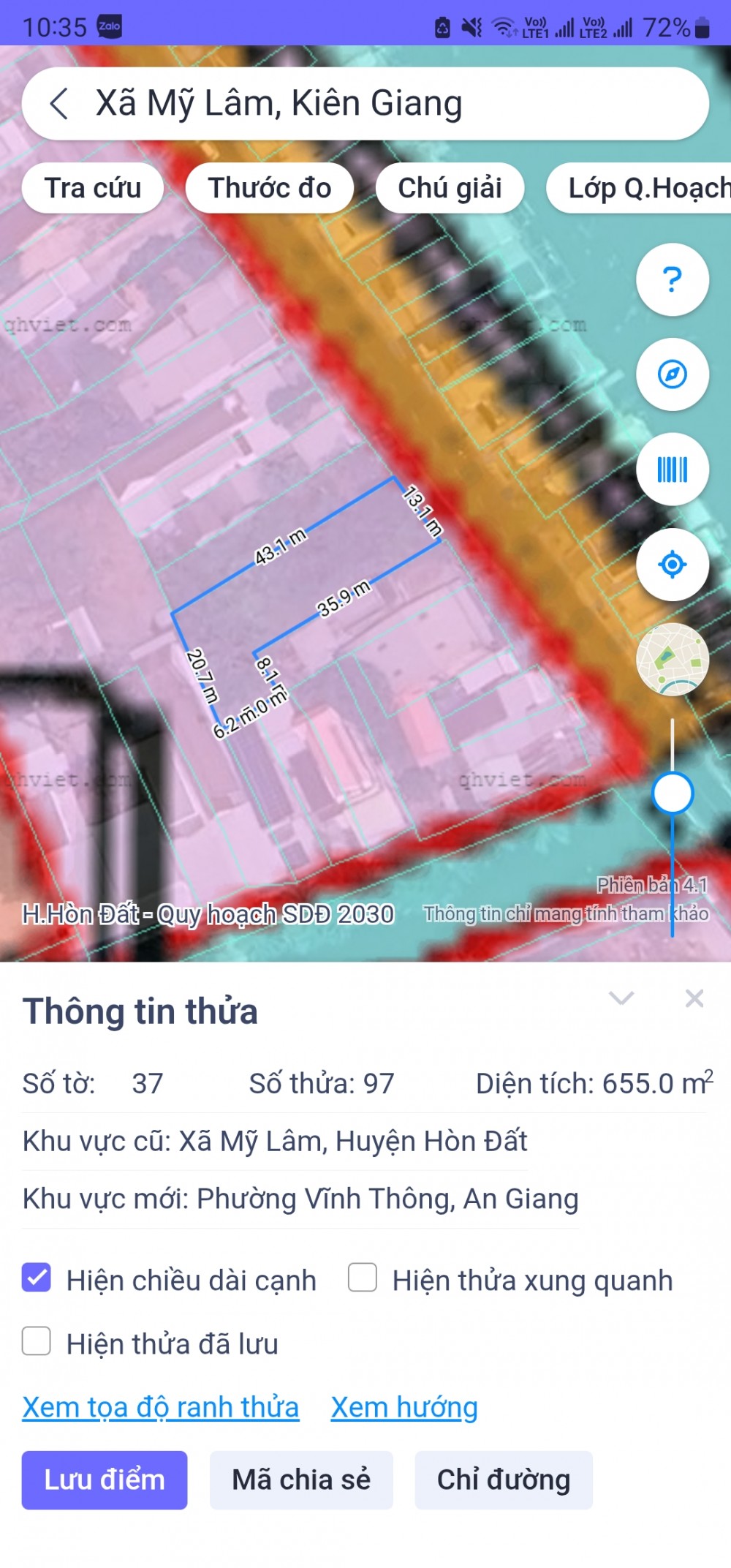Go back with the arrow in search bar
This screenshot has width=731, height=1568.
[60, 103]
